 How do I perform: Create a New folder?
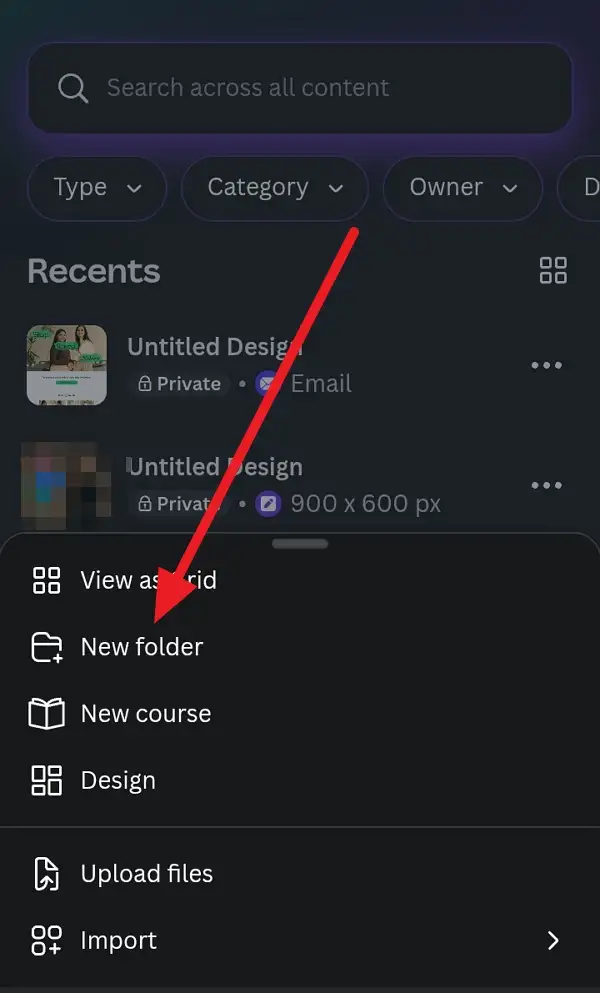pyautogui.click(x=141, y=647)
